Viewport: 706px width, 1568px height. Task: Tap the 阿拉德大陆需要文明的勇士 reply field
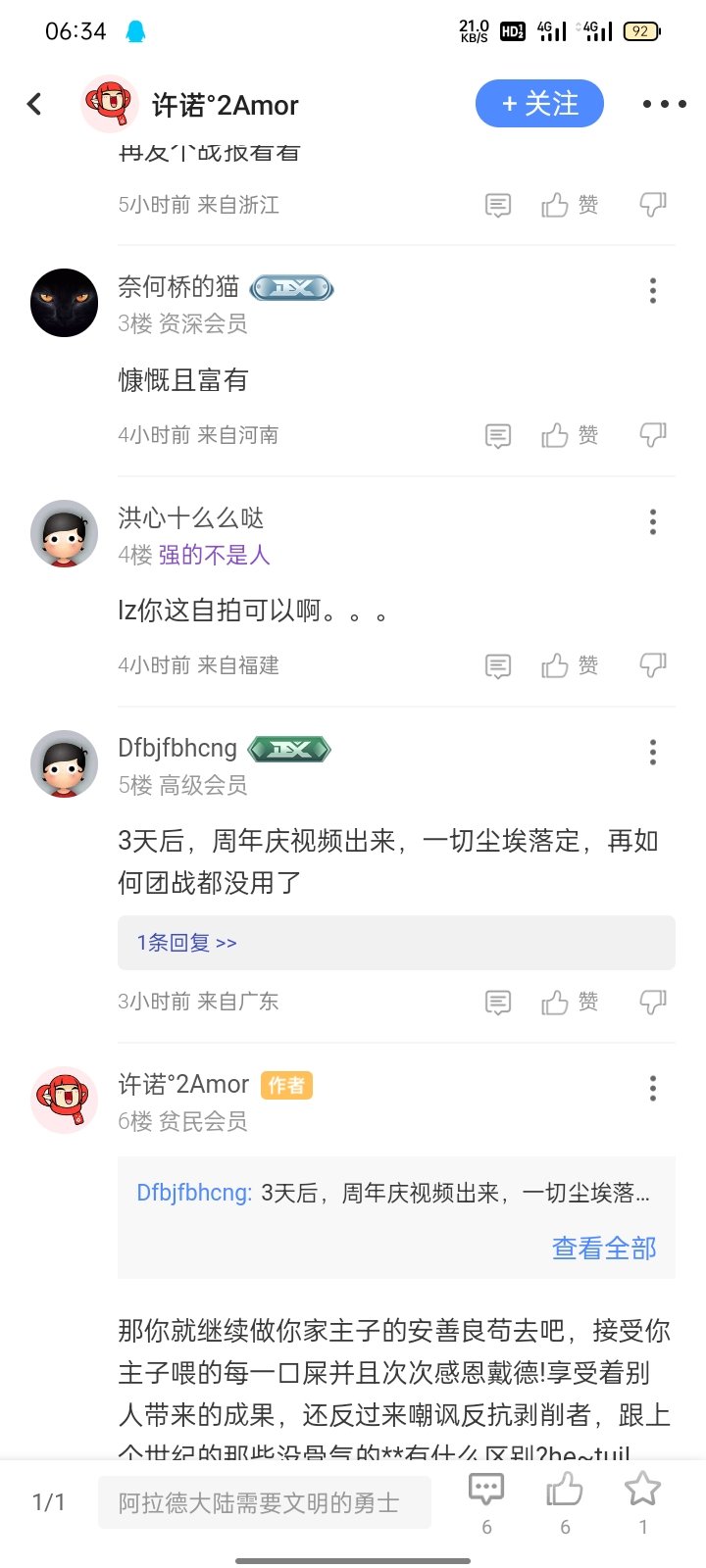[x=265, y=1499]
